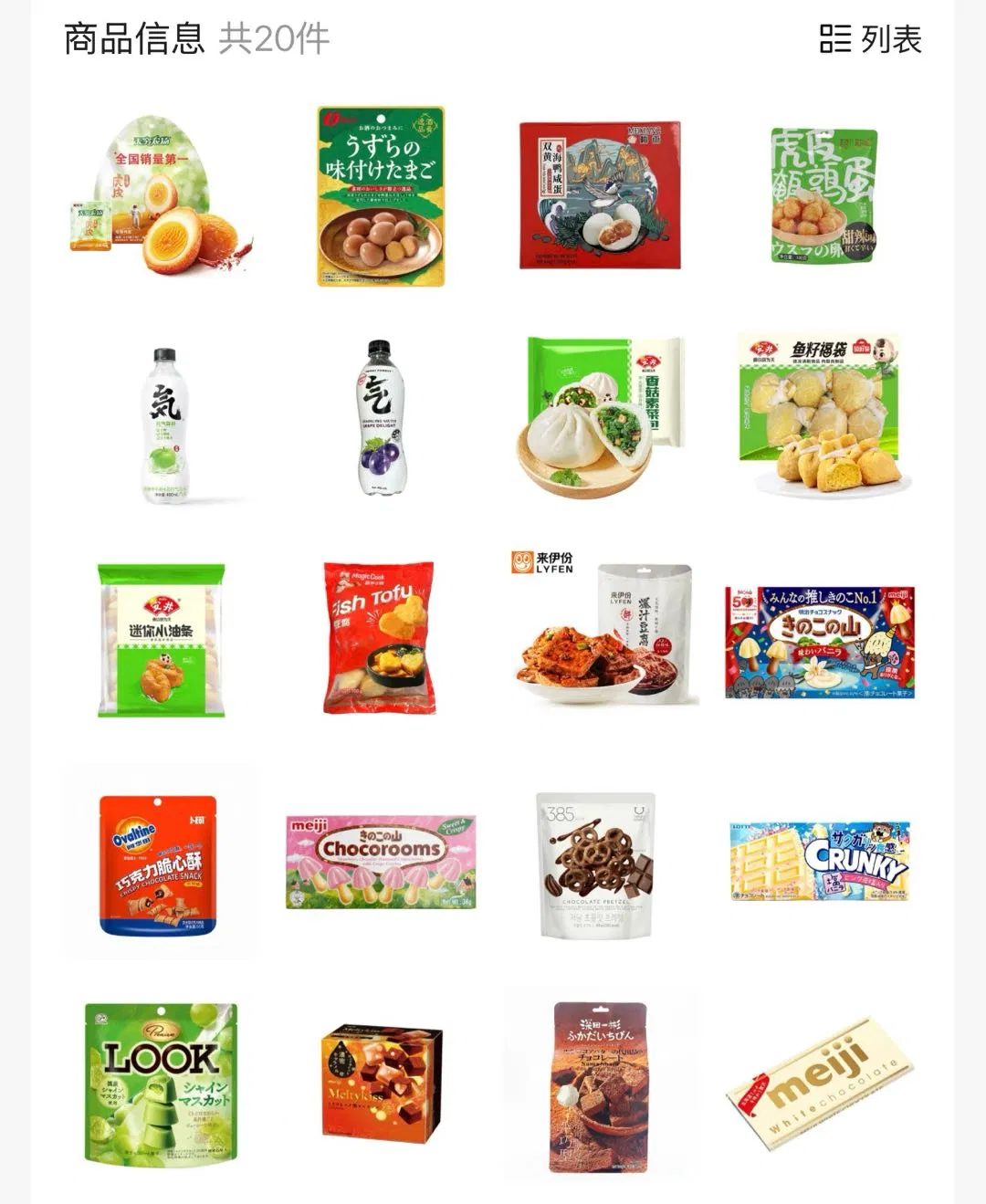The height and width of the screenshot is (1204, 986).
Task: Open the 来伊份 爆汁豆腐 snack
Action: coord(604,628)
